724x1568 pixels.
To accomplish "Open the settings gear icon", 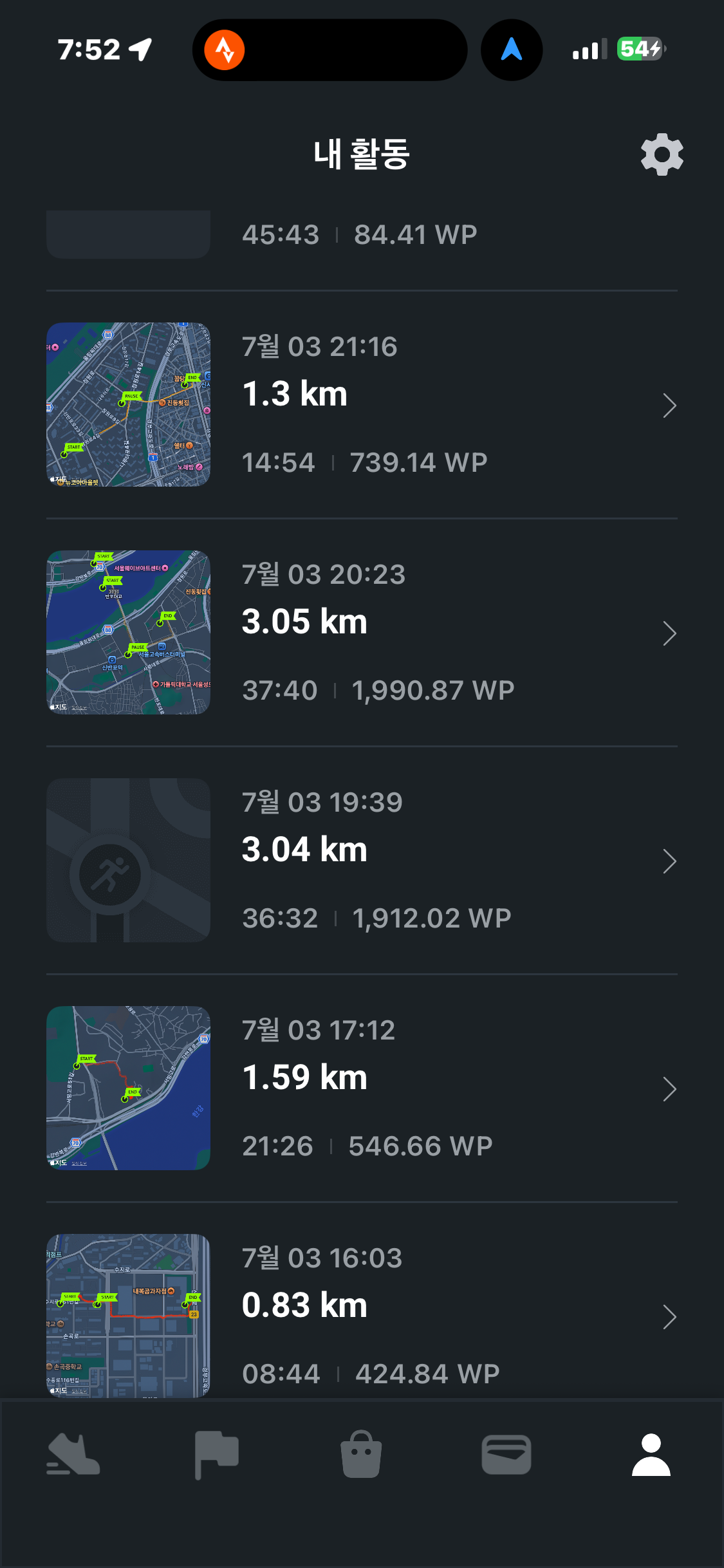I will [x=662, y=154].
